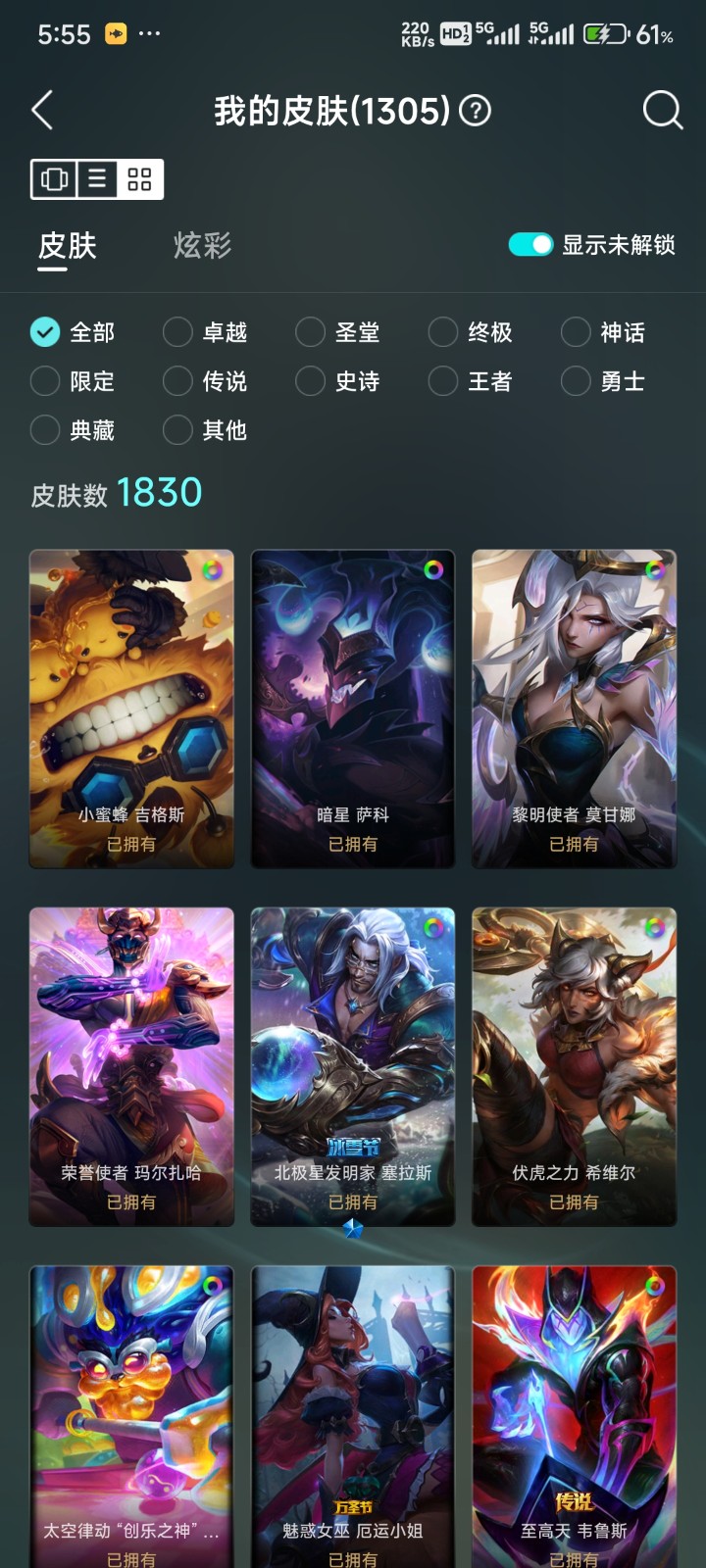
Task: Open the search magnifier icon
Action: pyautogui.click(x=662, y=111)
